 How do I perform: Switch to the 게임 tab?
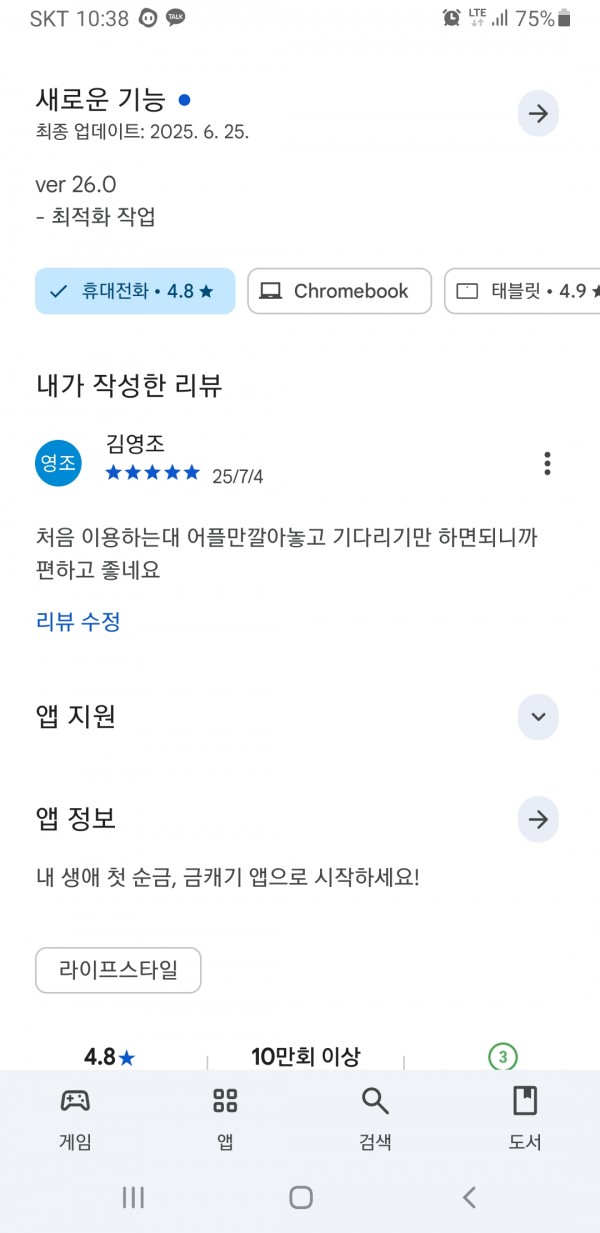(x=75, y=1119)
